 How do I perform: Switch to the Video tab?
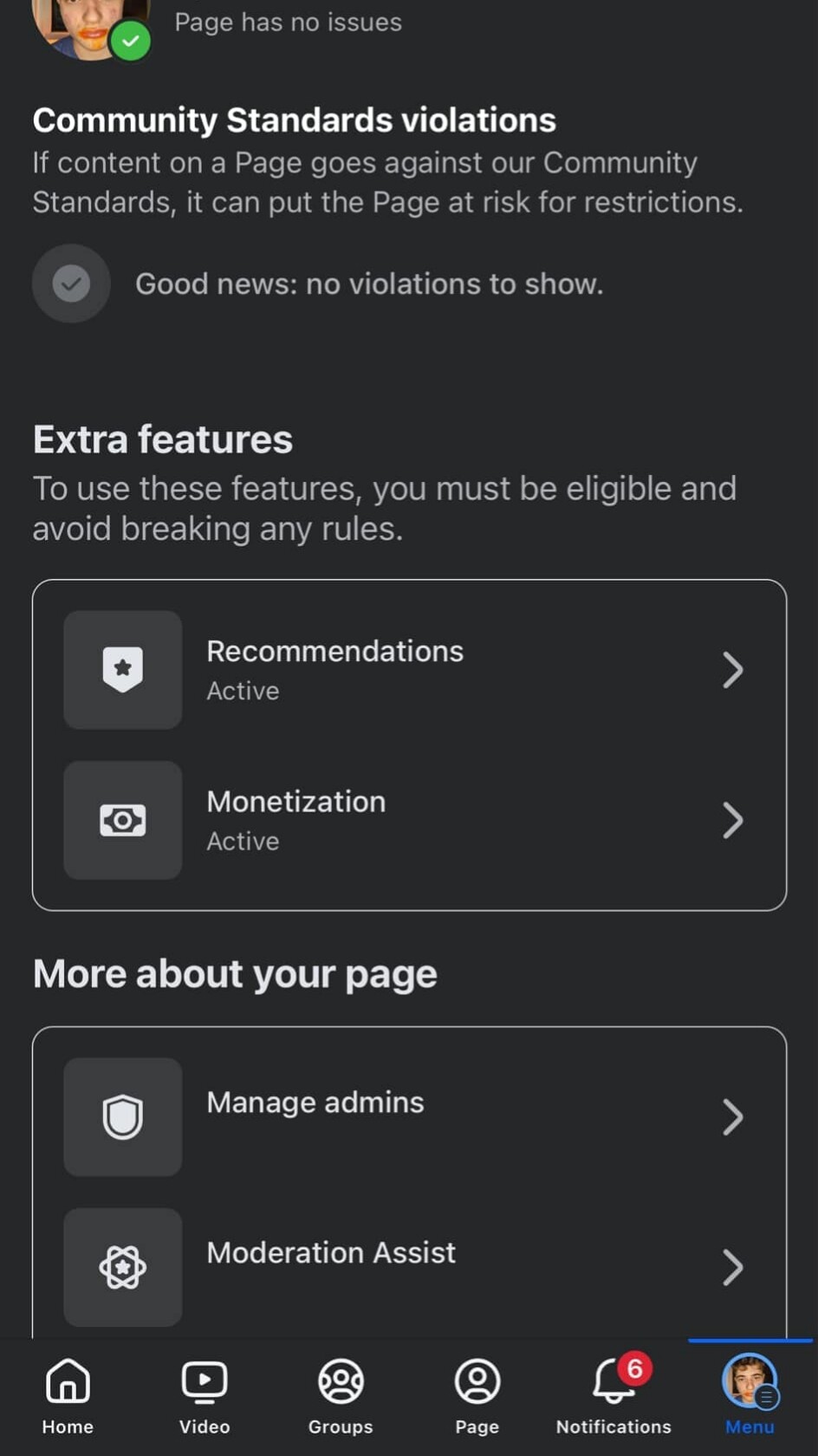click(204, 1396)
